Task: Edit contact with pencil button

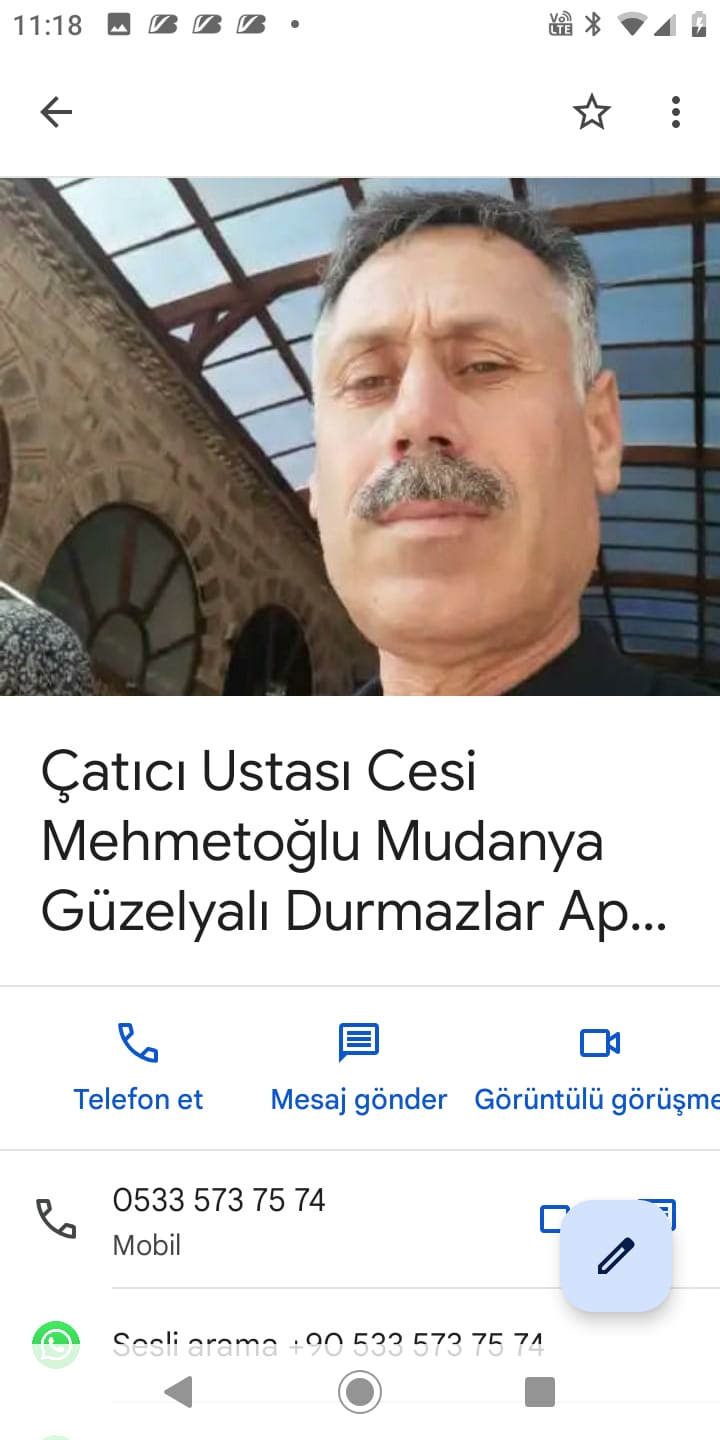Action: pyautogui.click(x=616, y=1255)
